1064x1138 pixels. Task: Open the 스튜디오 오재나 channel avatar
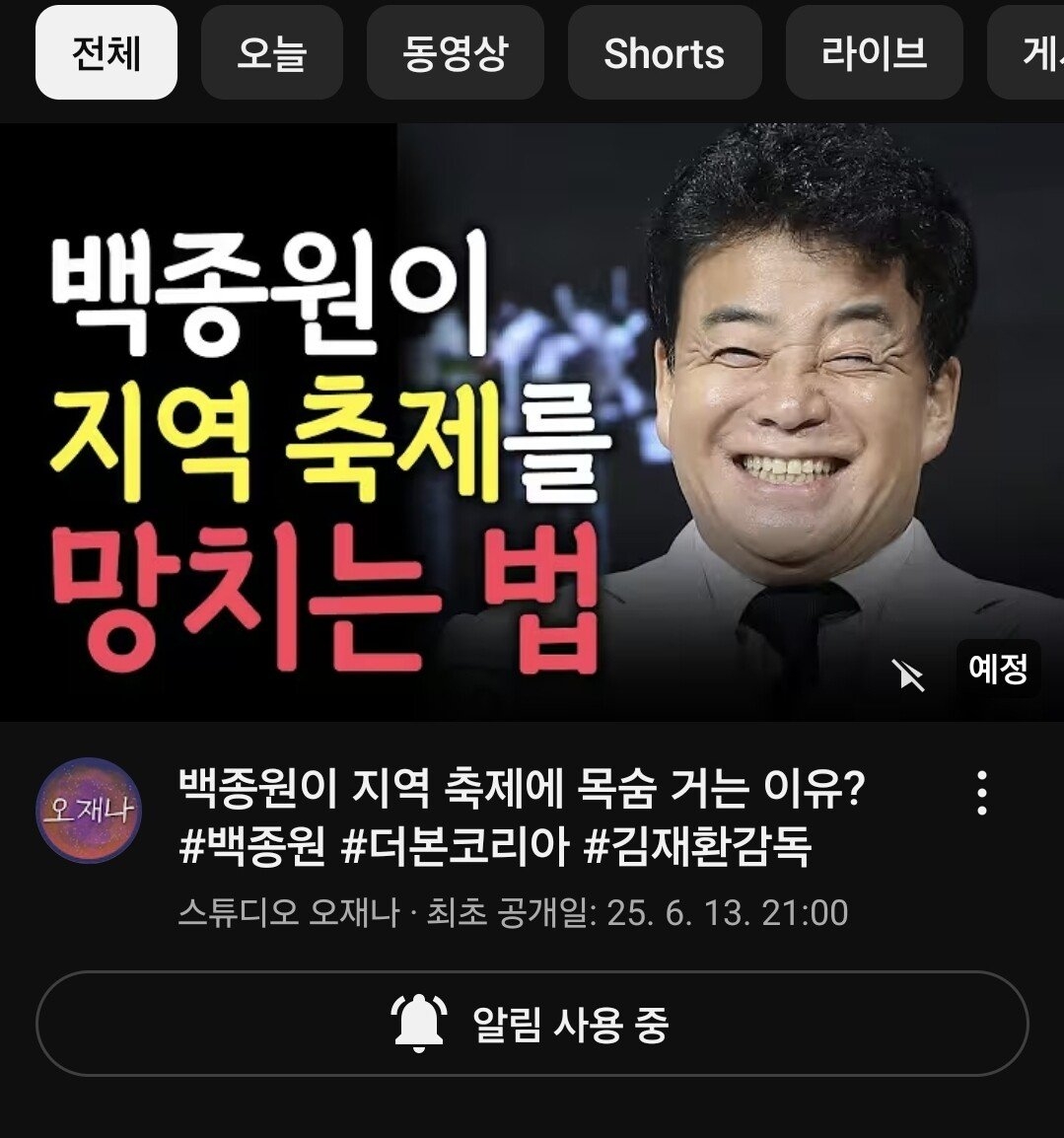[89, 811]
